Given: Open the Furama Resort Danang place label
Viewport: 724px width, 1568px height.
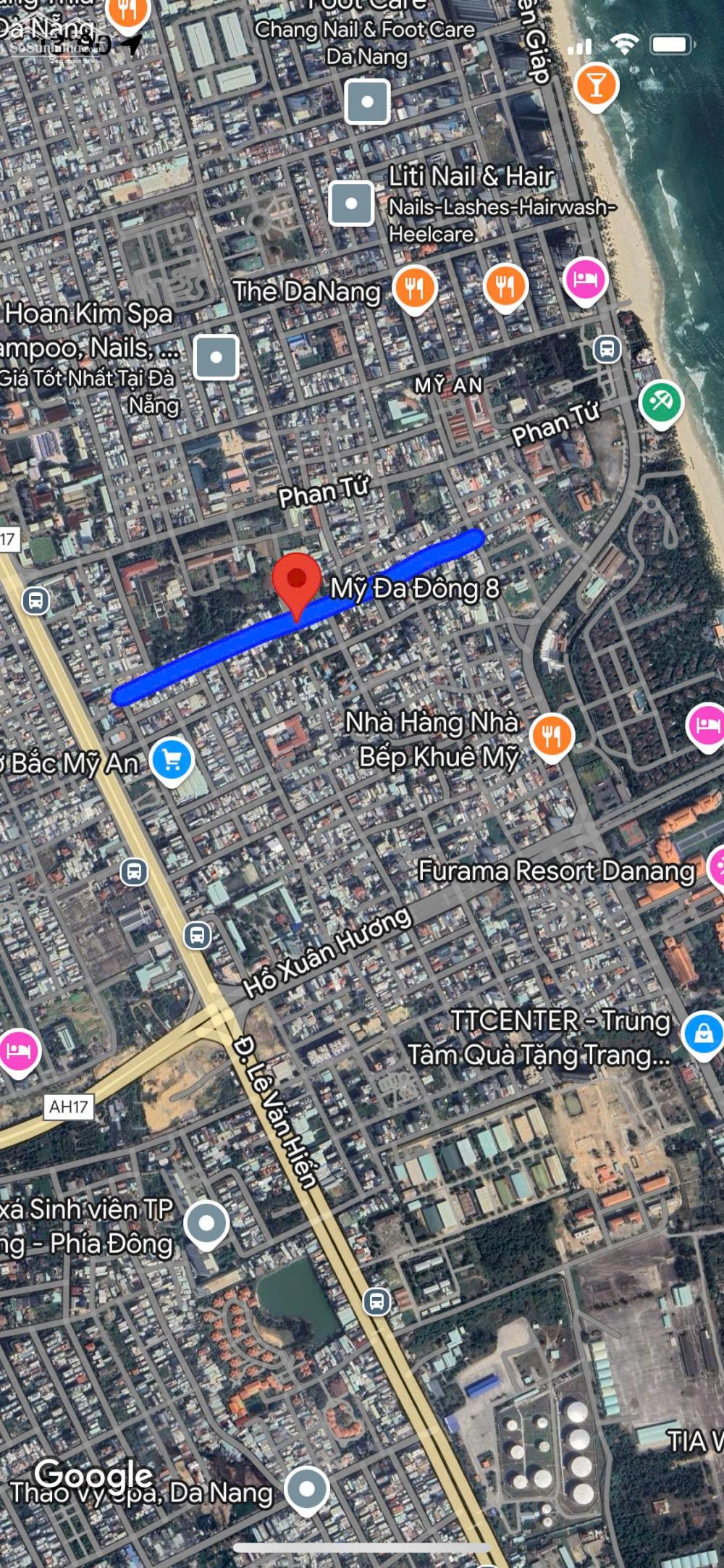Looking at the screenshot, I should click(556, 871).
